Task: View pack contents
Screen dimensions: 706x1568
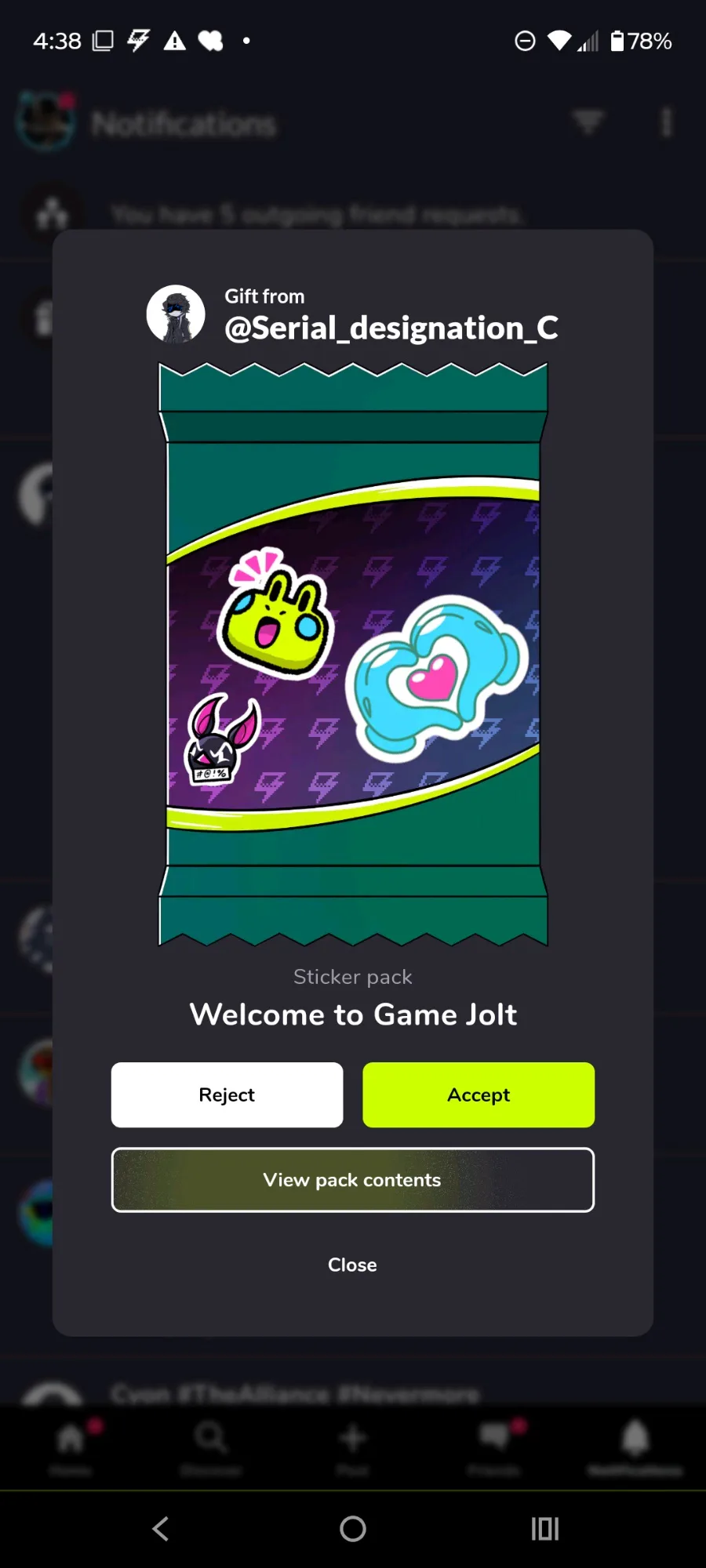Action: (353, 1180)
